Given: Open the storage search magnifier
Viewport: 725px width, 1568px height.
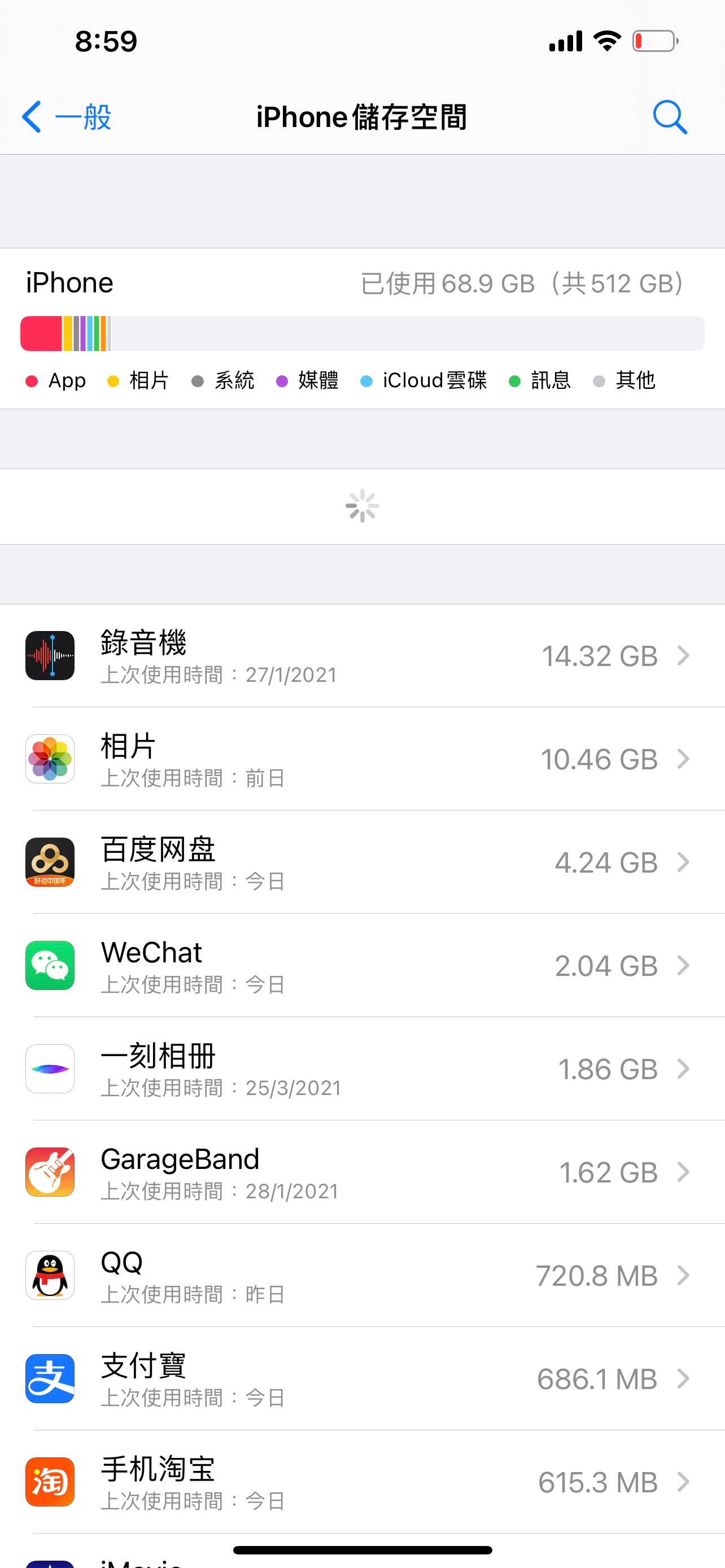Looking at the screenshot, I should [670, 117].
